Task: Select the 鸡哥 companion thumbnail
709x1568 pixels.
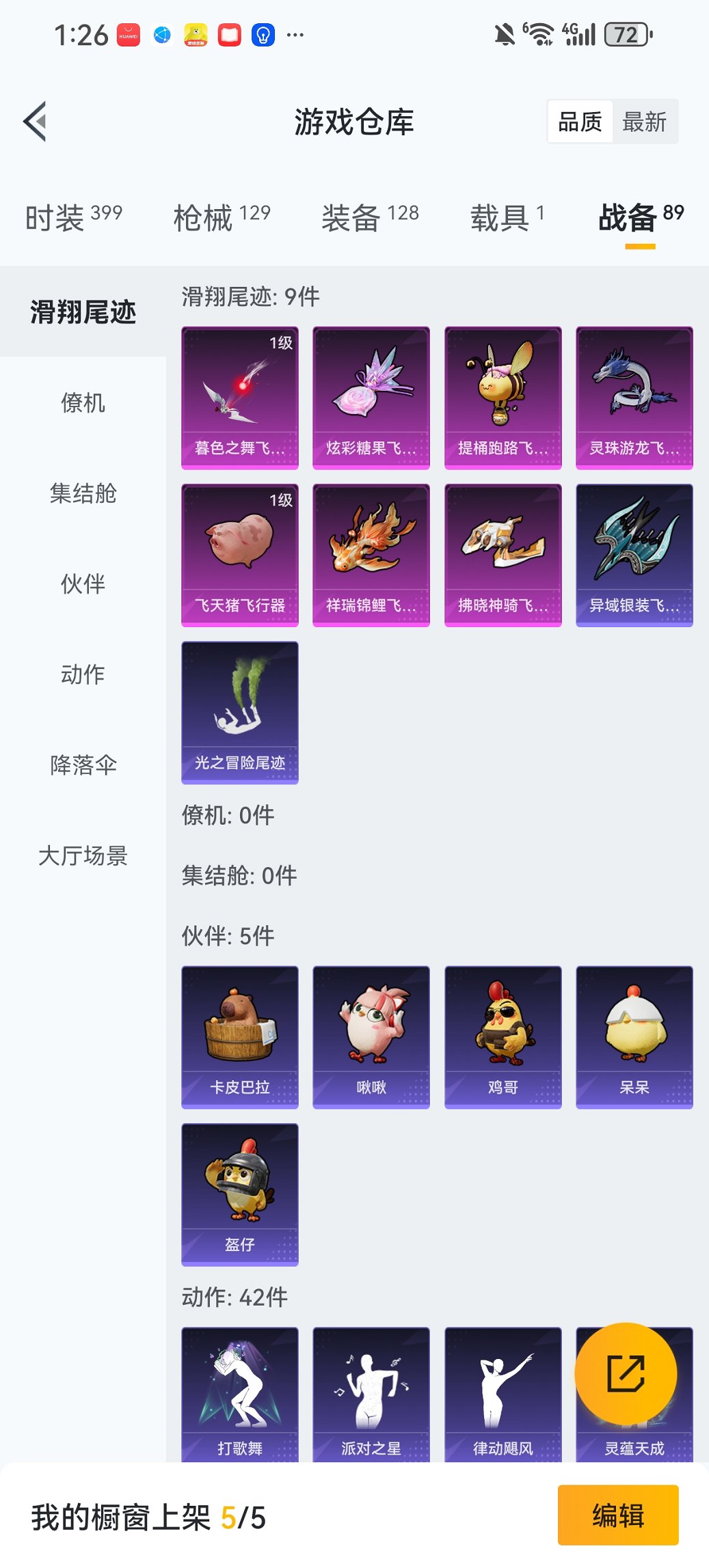Action: click(x=502, y=1036)
